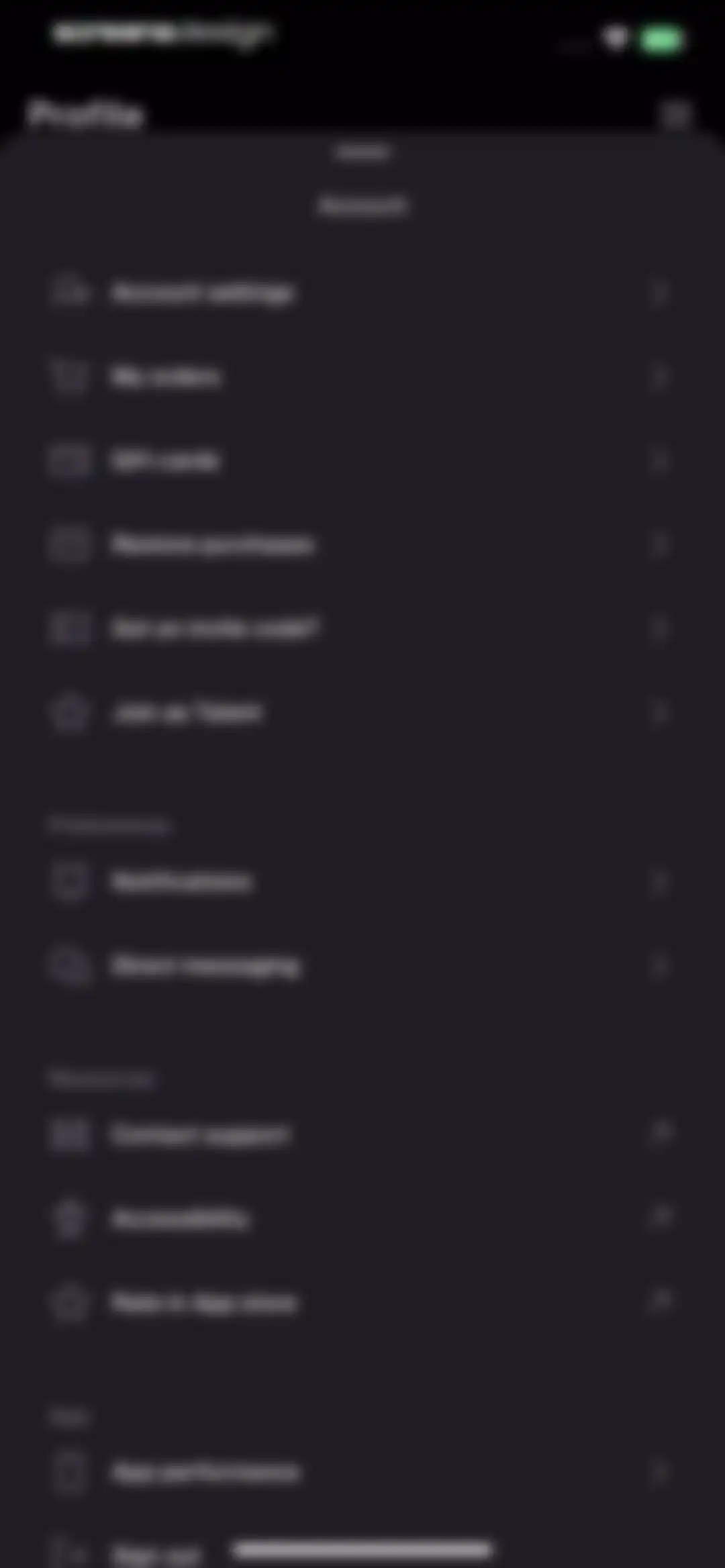725x1568 pixels.
Task: Open Direct messaging settings
Action: (x=362, y=966)
